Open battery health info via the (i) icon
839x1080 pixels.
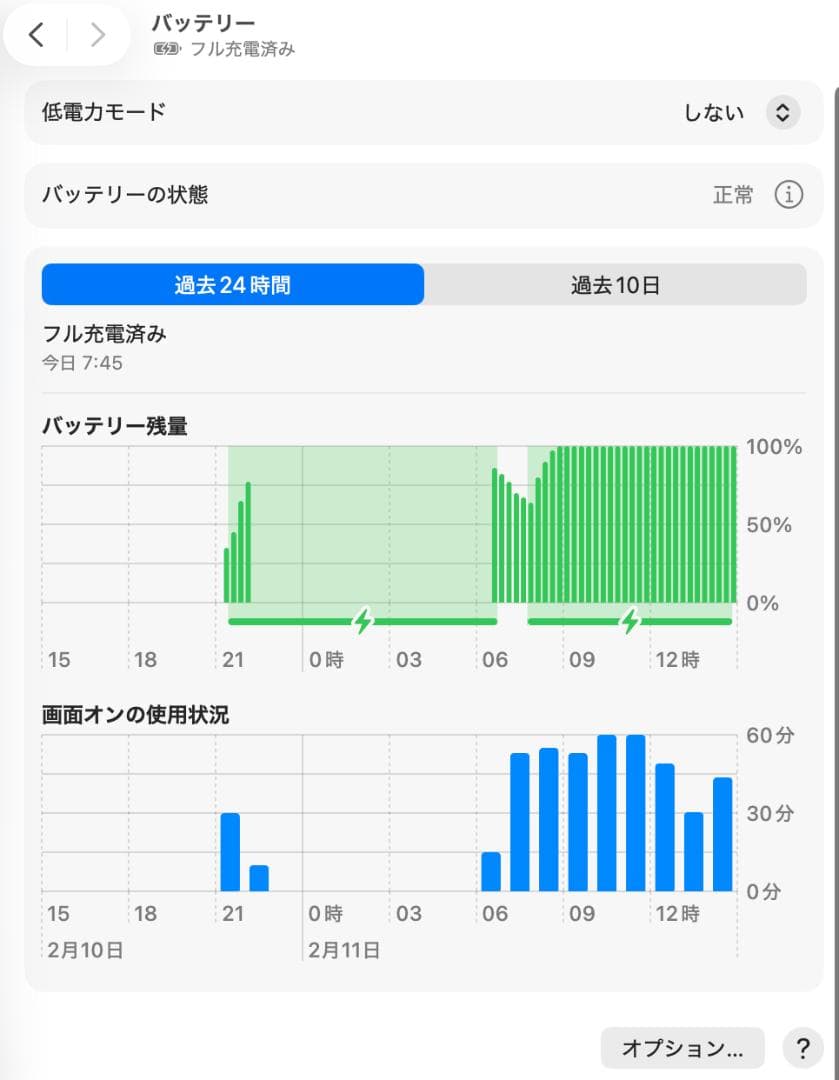click(789, 195)
